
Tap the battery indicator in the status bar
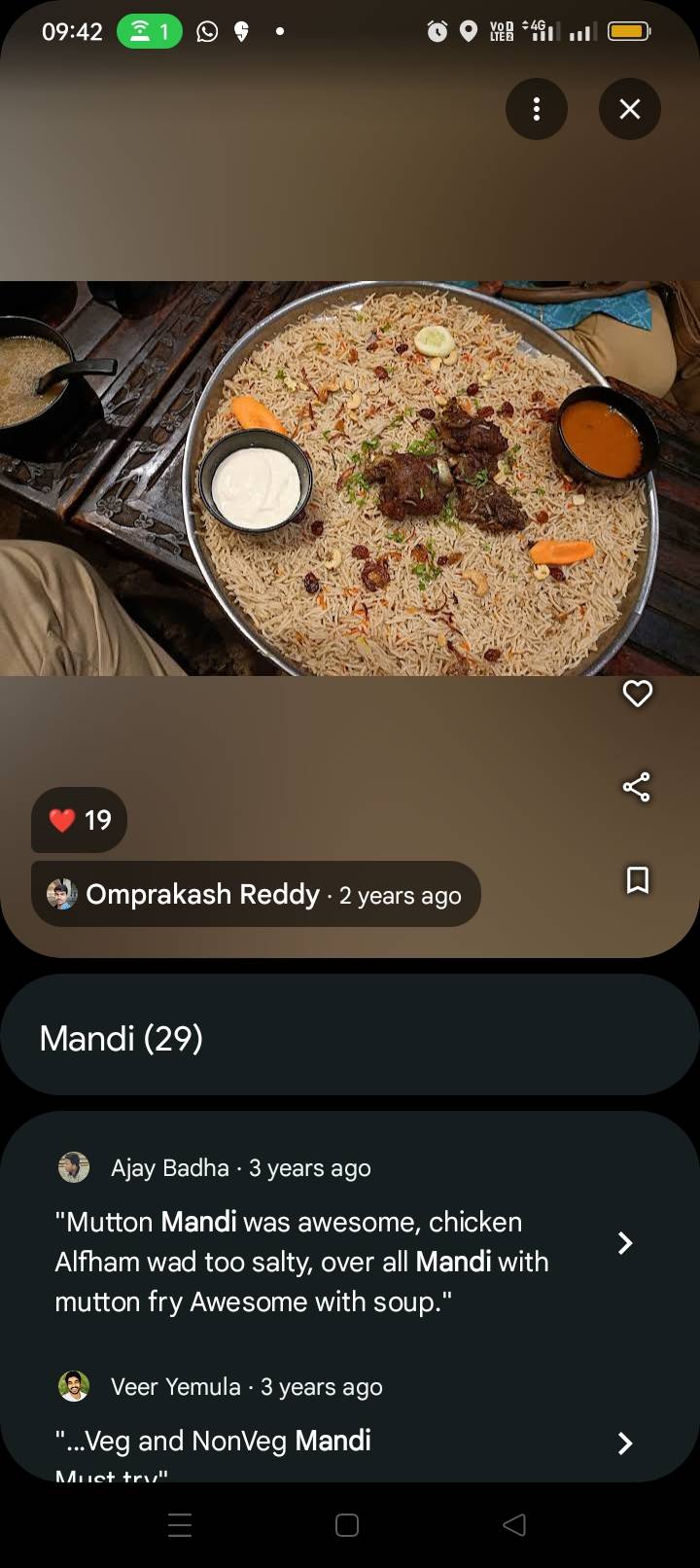coord(629,30)
